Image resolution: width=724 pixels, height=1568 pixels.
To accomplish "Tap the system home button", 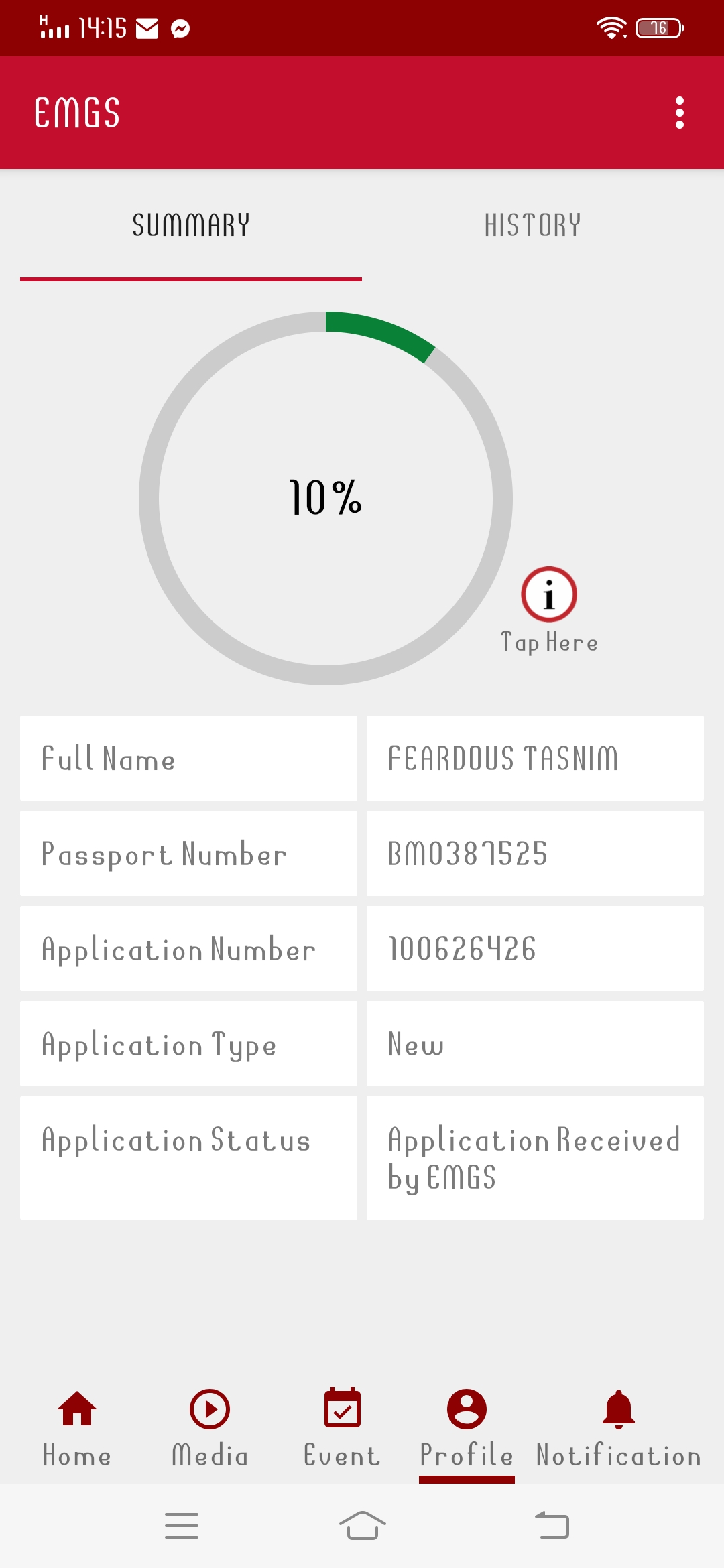I will [362, 1526].
